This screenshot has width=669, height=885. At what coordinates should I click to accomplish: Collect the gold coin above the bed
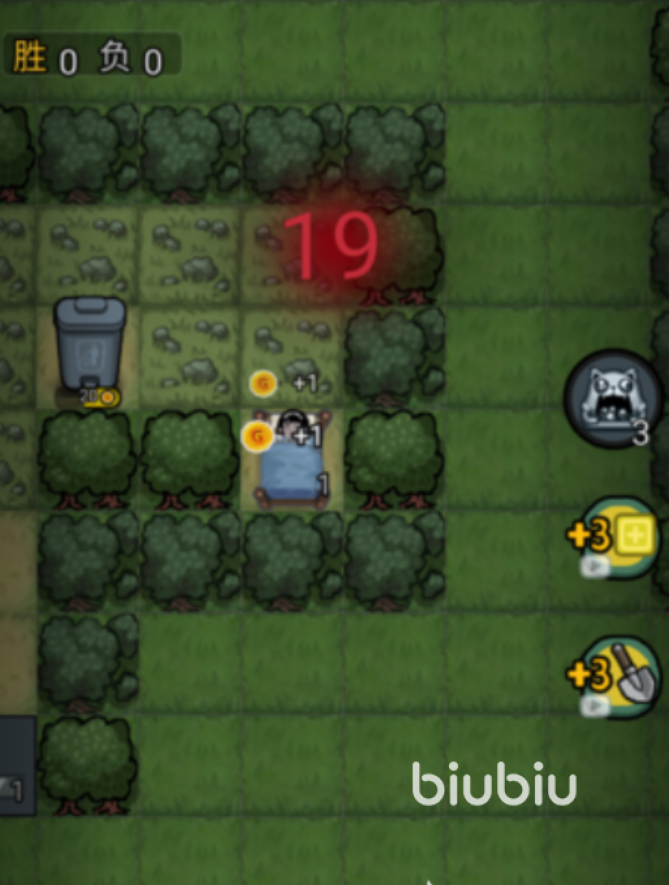pyautogui.click(x=263, y=383)
